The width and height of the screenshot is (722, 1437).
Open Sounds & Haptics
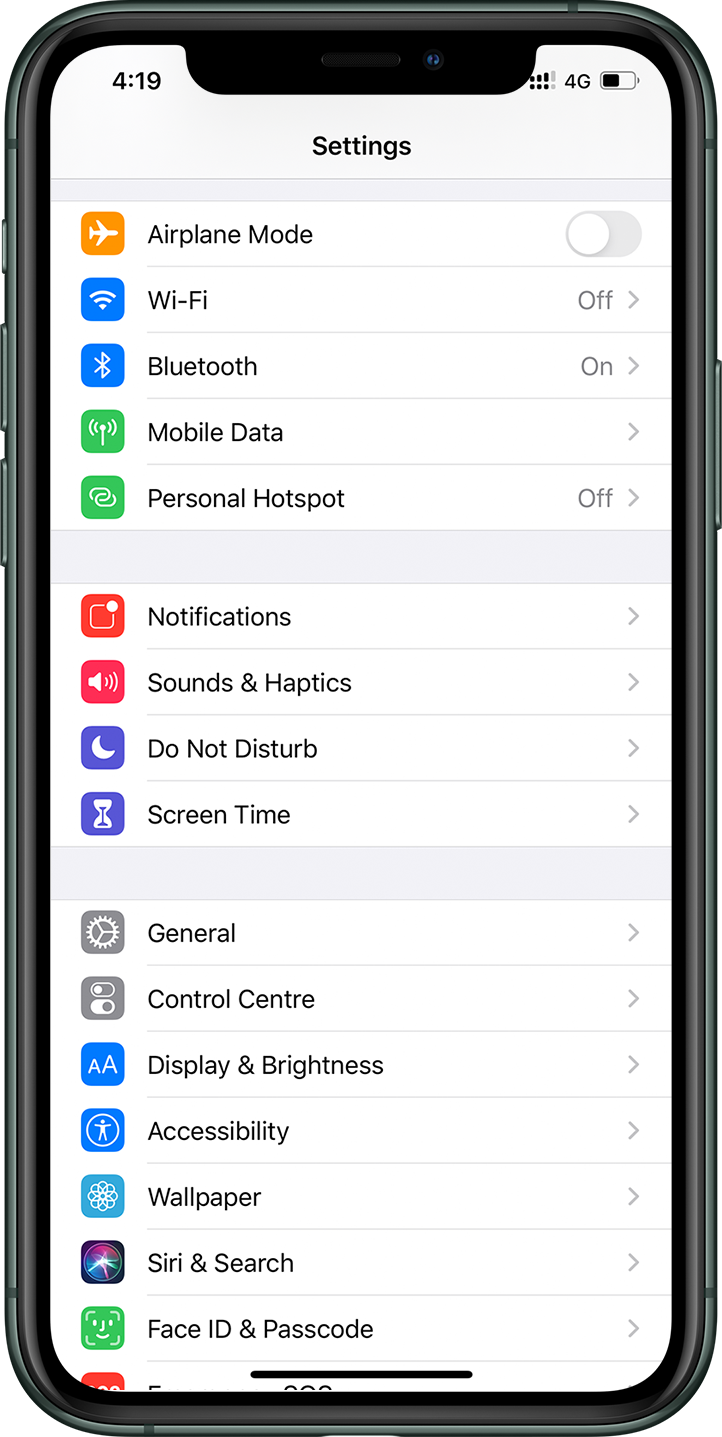361,682
